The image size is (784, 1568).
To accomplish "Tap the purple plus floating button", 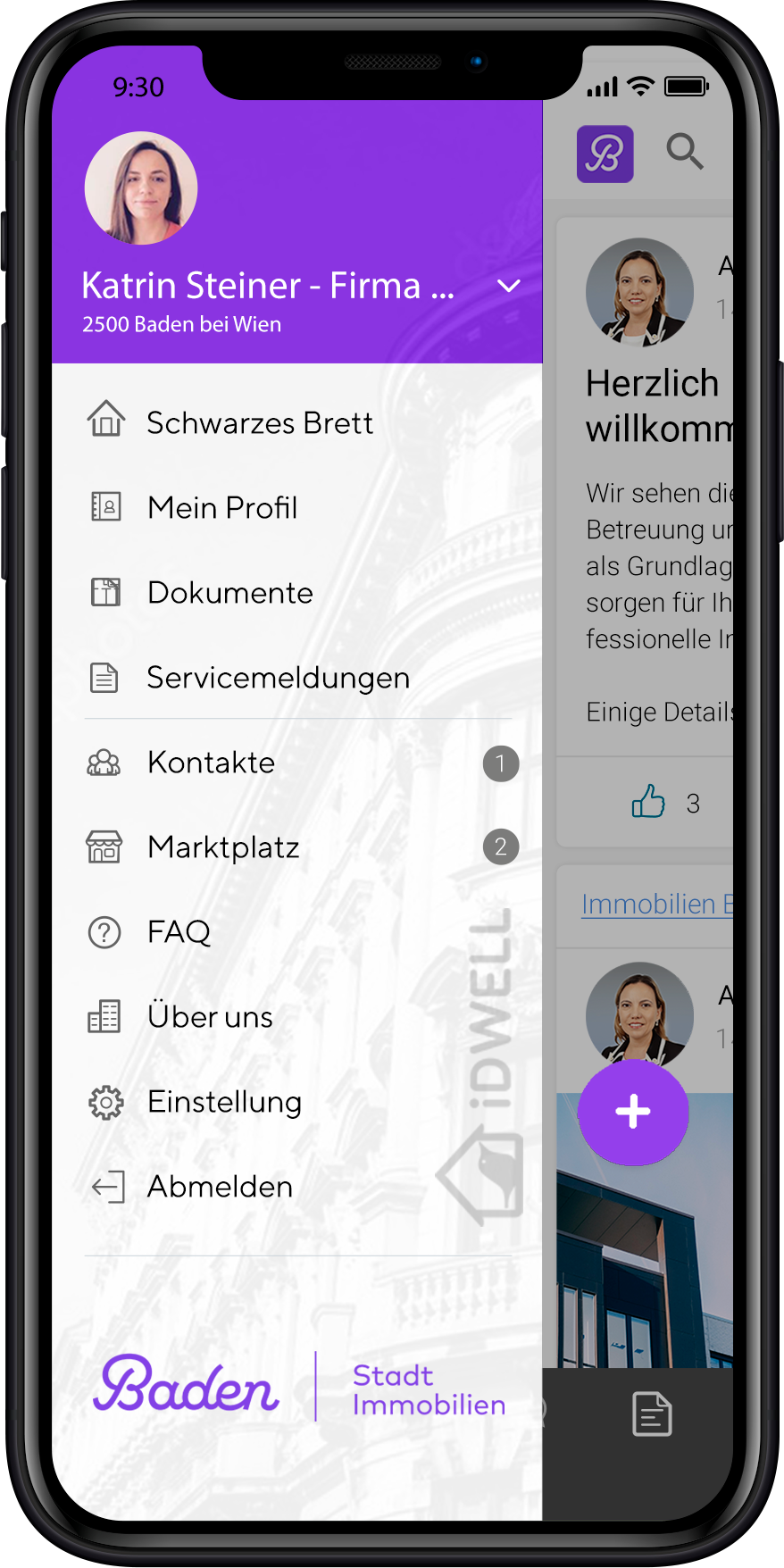I will [x=633, y=1112].
